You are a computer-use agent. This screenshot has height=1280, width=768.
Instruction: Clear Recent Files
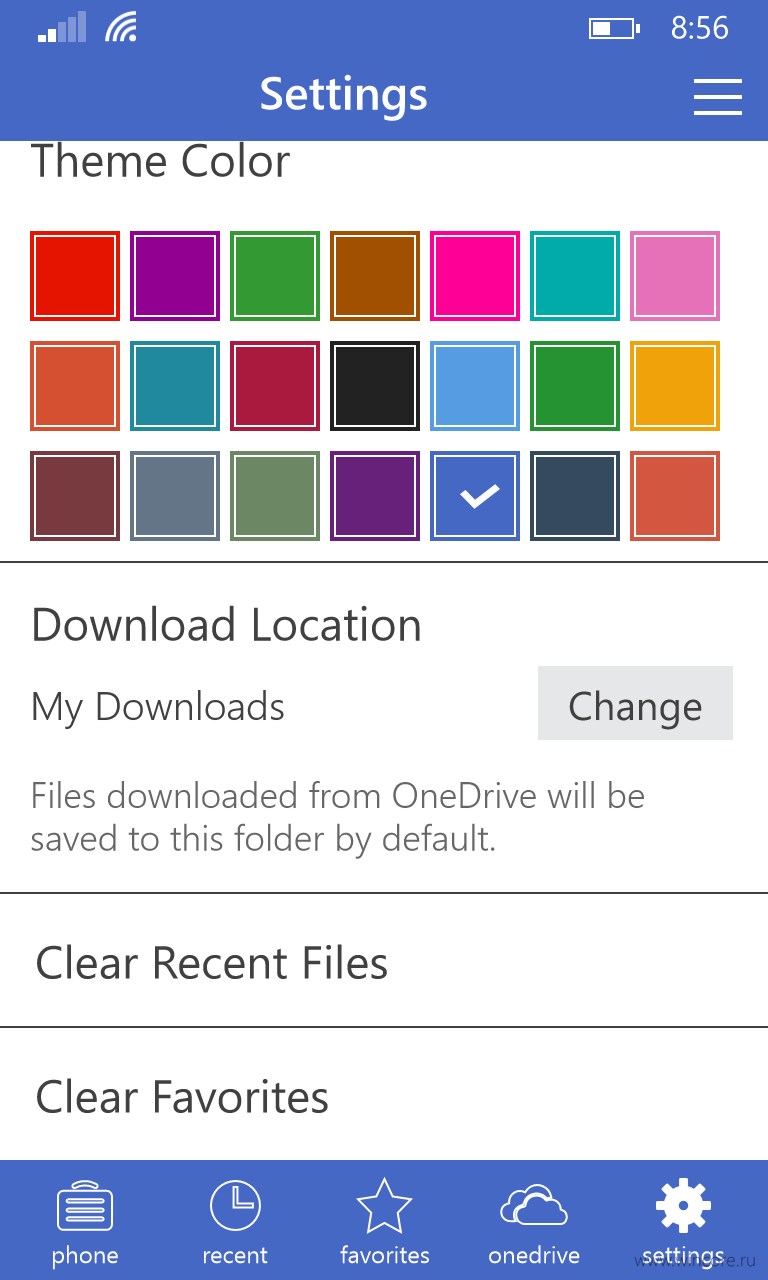(x=384, y=961)
